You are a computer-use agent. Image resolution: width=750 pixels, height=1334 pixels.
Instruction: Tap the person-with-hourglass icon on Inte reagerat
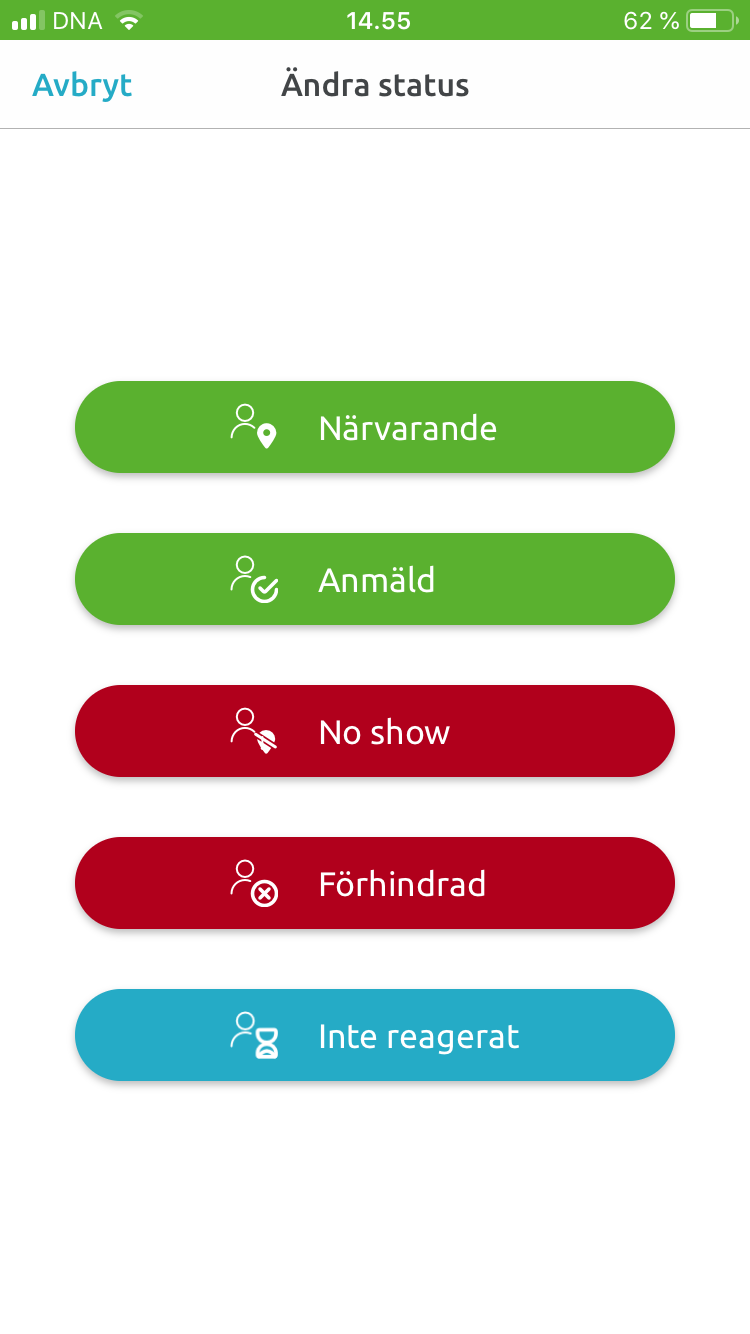[252, 1035]
